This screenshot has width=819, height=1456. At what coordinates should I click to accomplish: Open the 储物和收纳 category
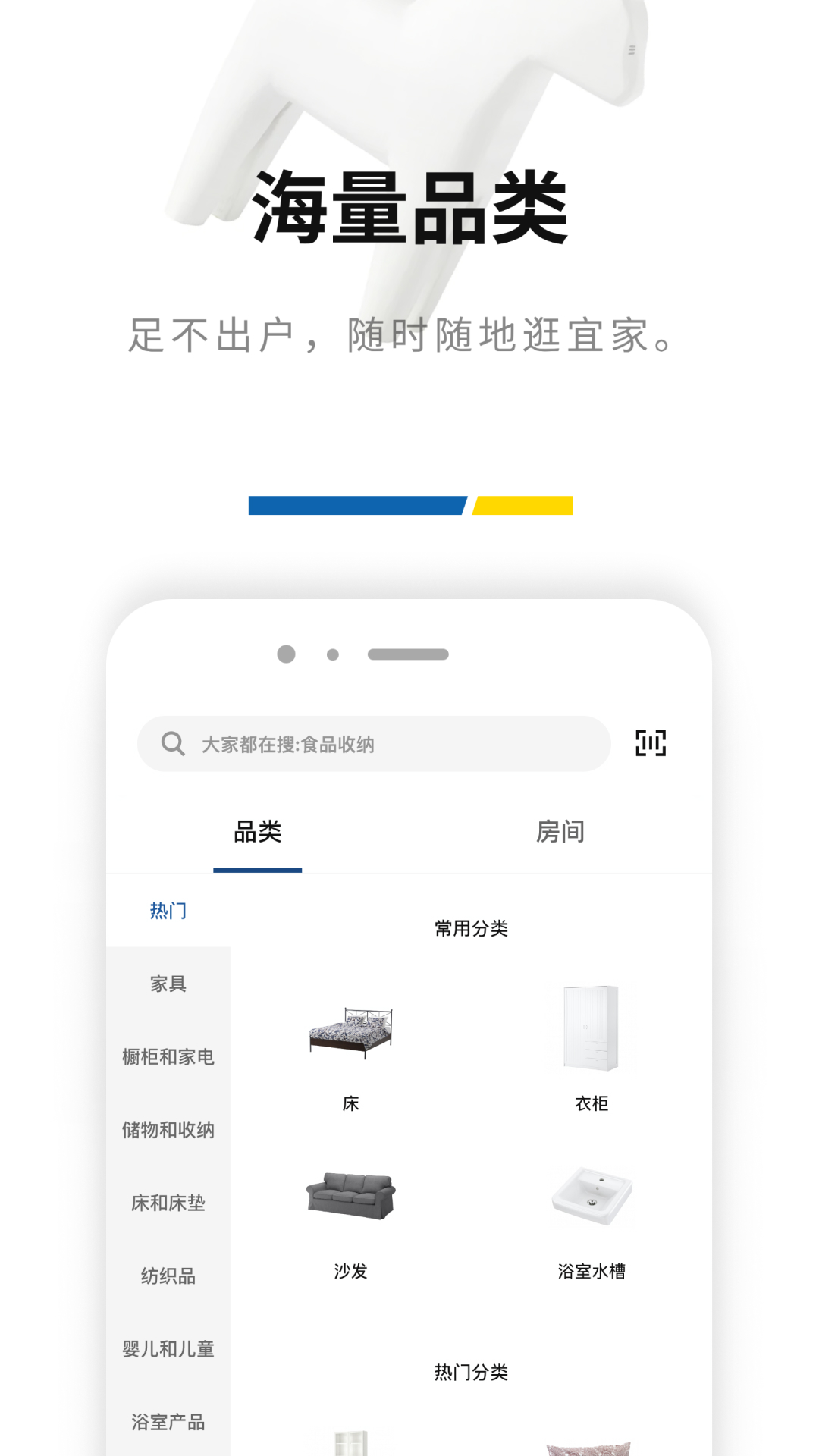click(x=168, y=1130)
